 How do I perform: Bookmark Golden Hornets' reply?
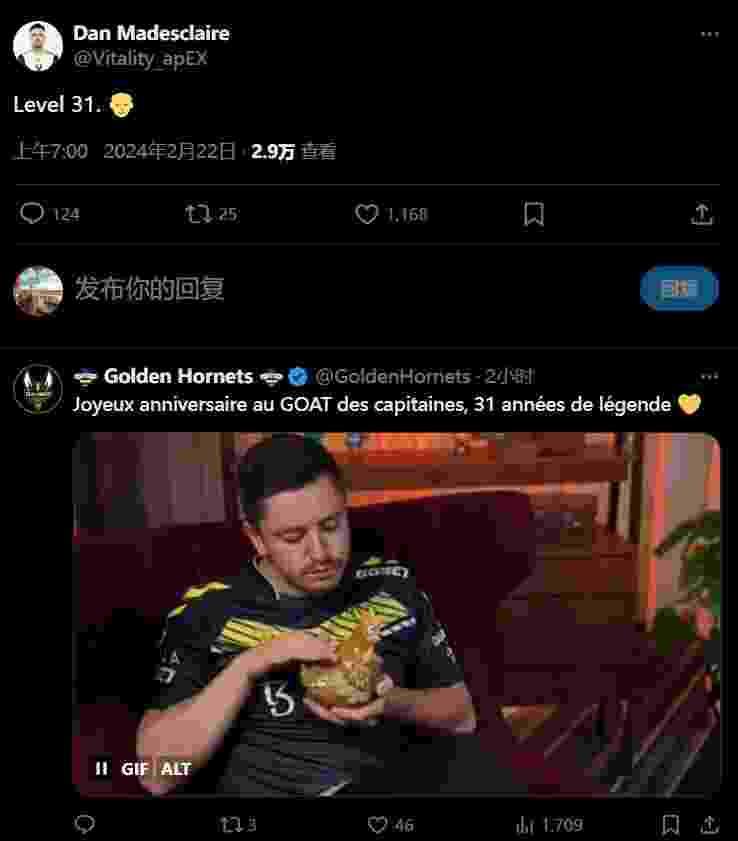click(x=672, y=825)
